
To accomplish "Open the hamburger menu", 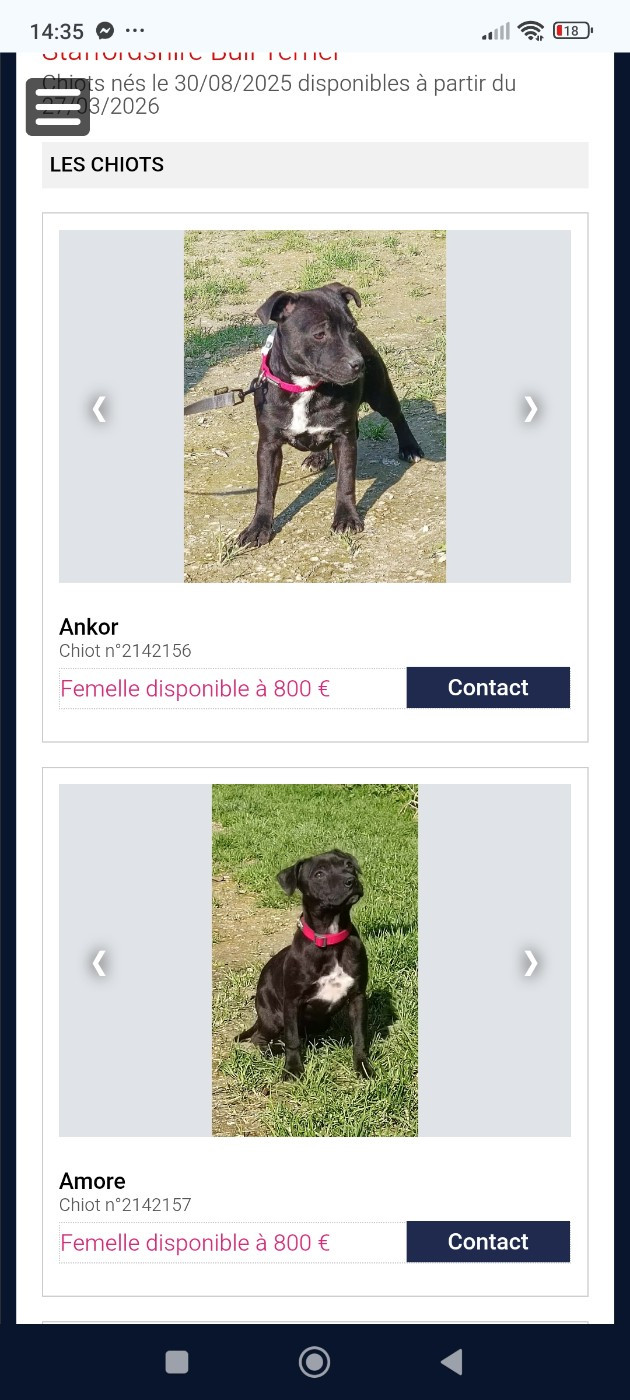I will coord(58,106).
